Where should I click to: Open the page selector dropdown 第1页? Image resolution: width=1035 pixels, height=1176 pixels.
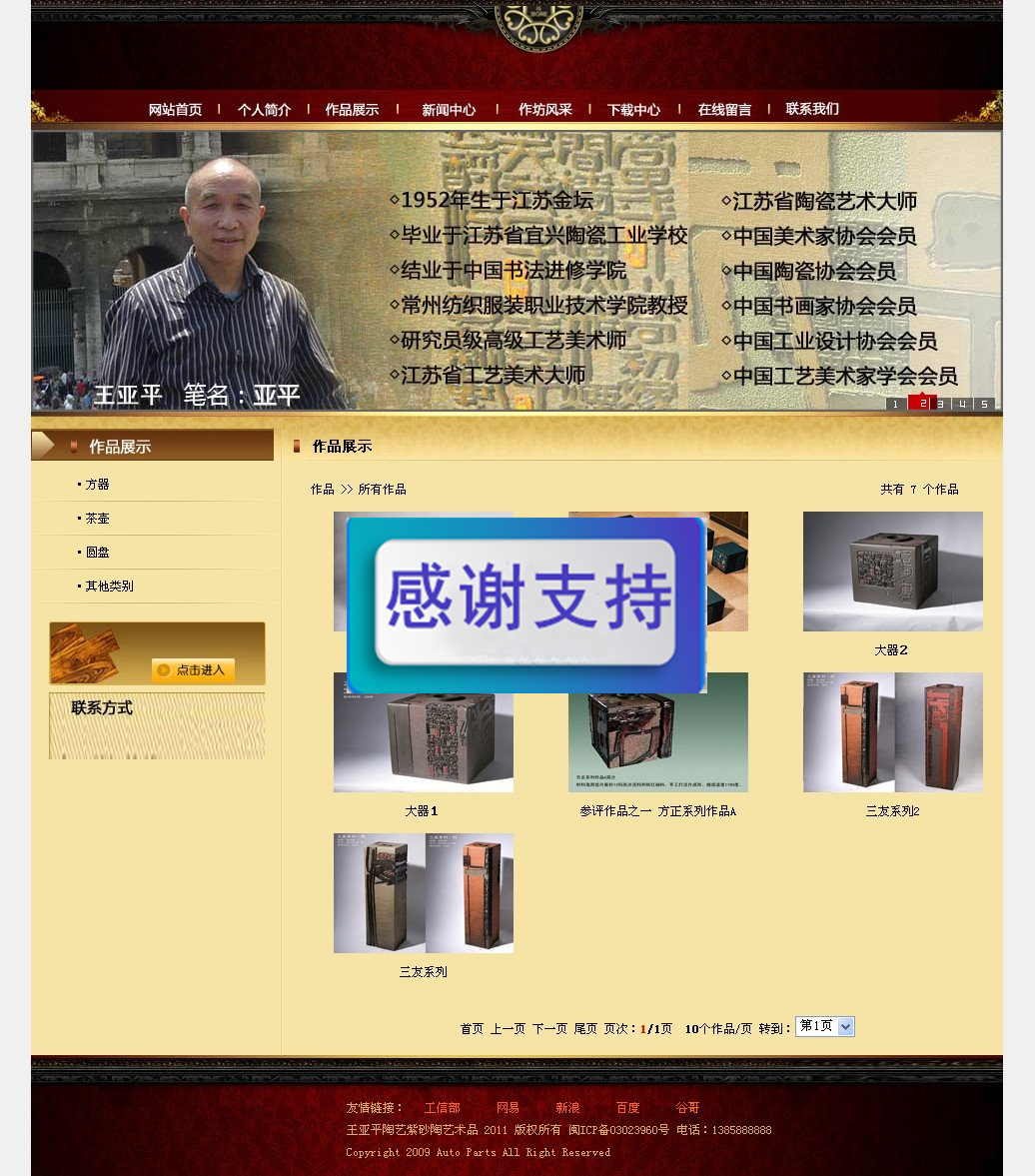tap(824, 1026)
